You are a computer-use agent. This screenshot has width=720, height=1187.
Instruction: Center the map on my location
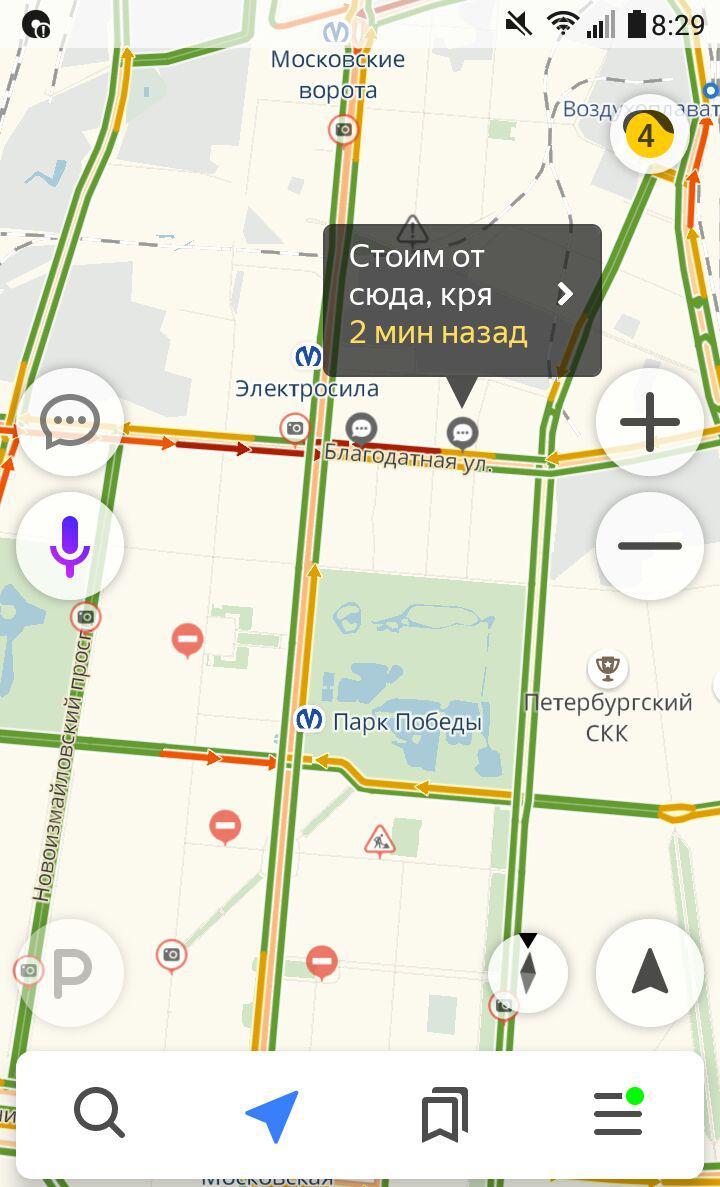pyautogui.click(x=650, y=972)
